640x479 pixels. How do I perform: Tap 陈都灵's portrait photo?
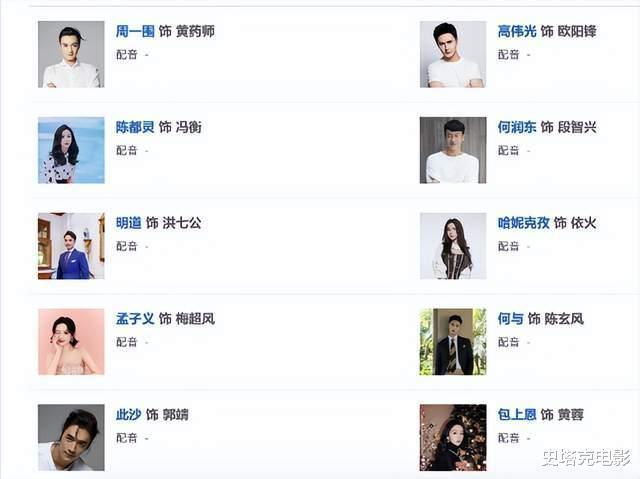[71, 150]
